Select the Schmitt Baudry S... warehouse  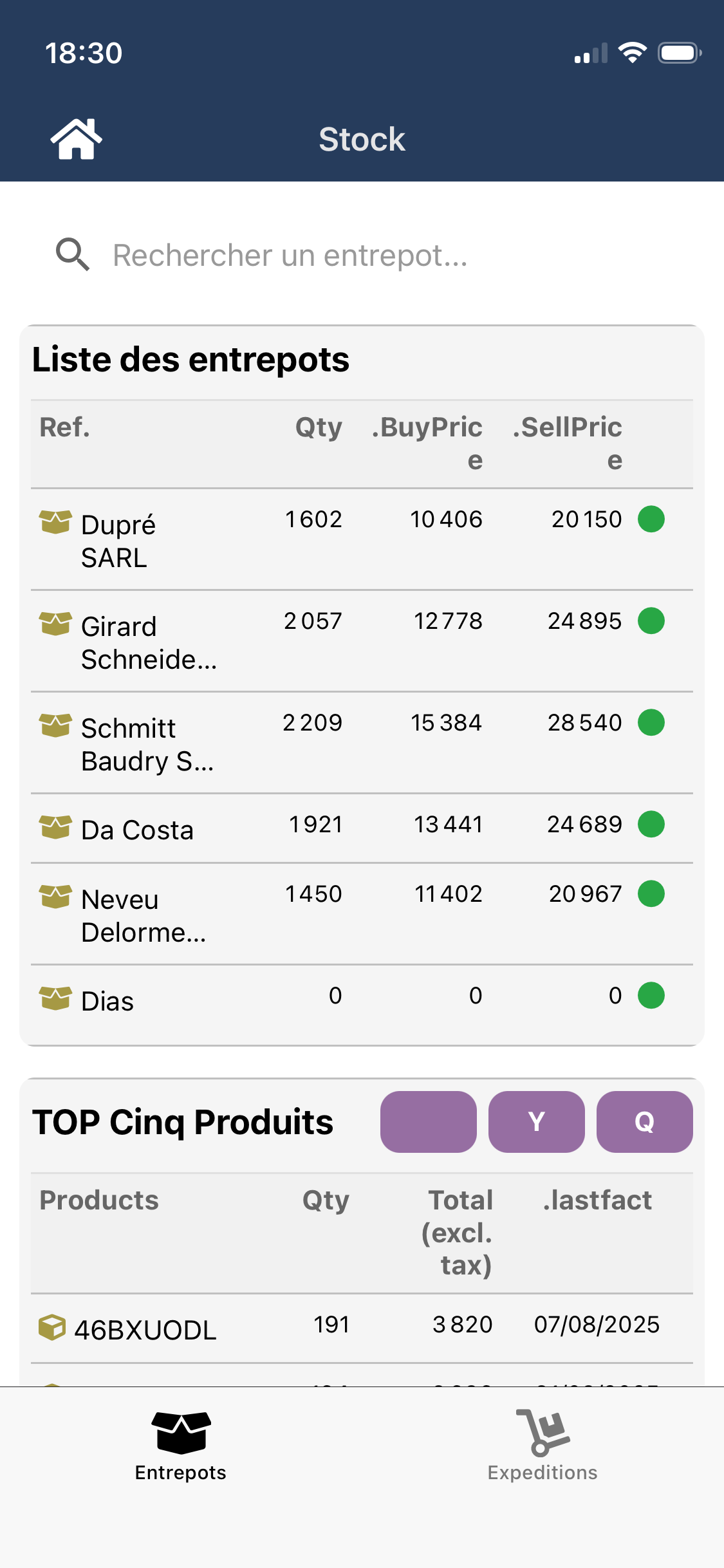[147, 744]
